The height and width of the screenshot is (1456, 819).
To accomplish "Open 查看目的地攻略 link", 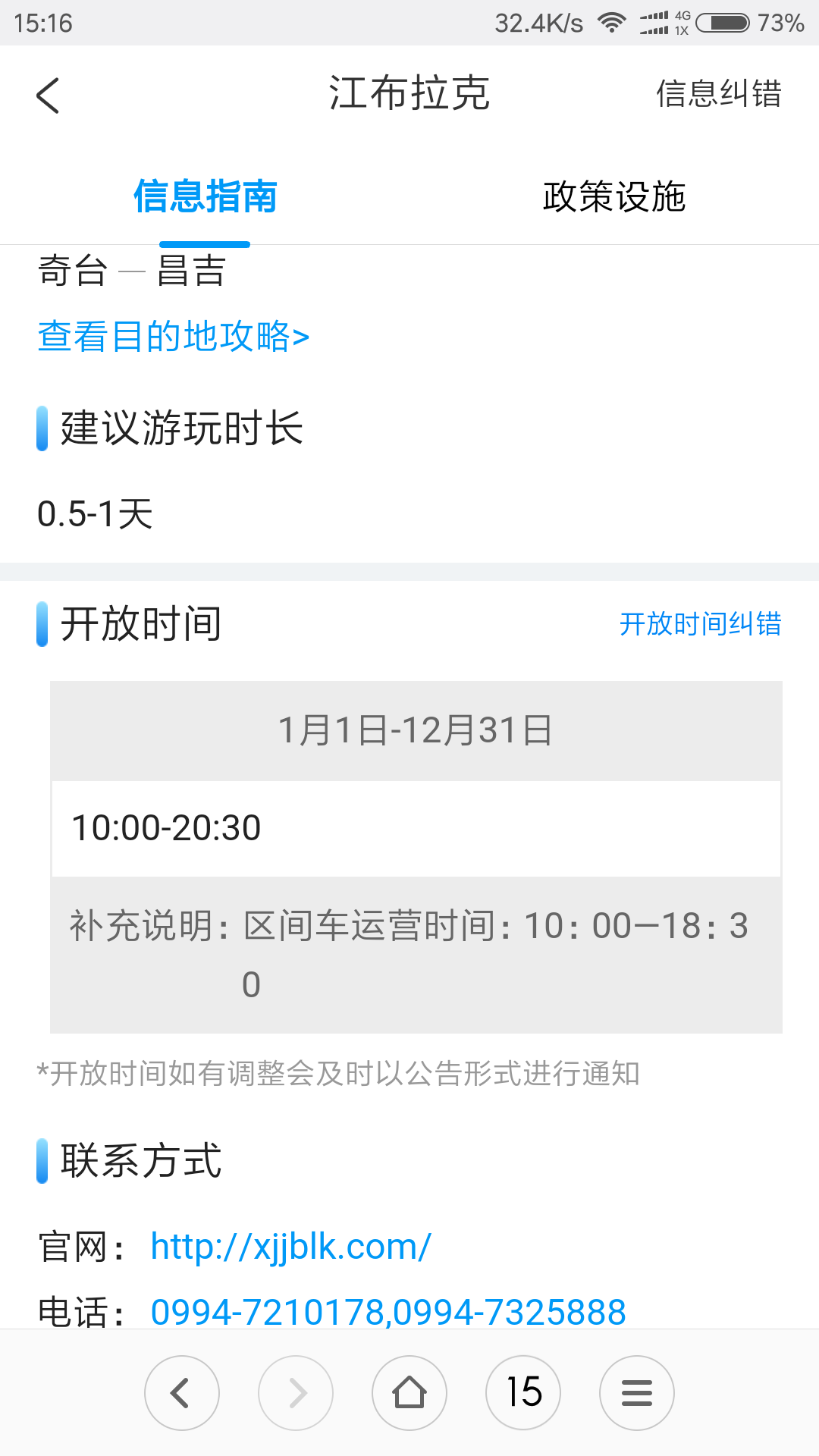I will coord(174,336).
